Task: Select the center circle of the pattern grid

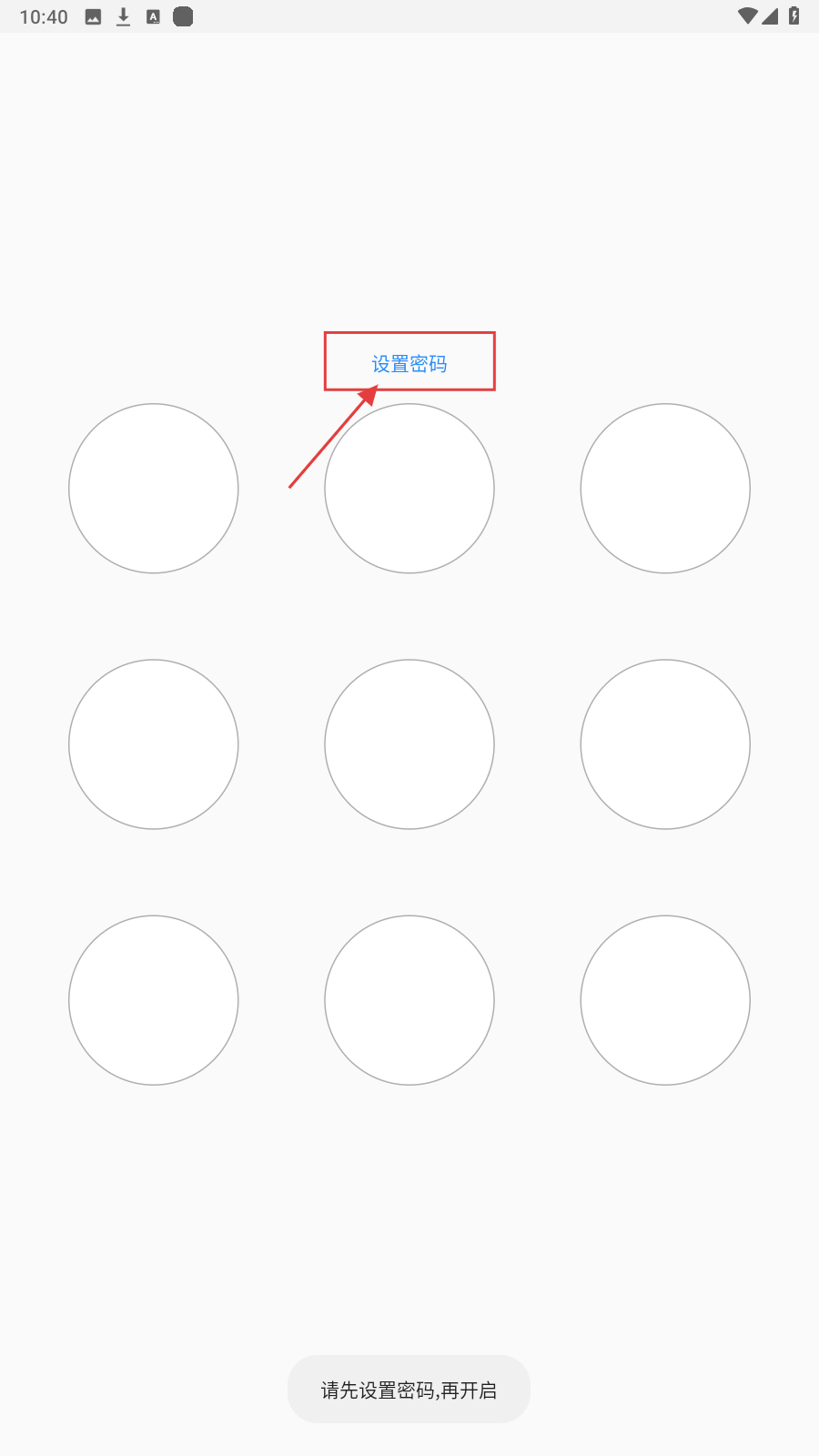Action: pos(409,744)
